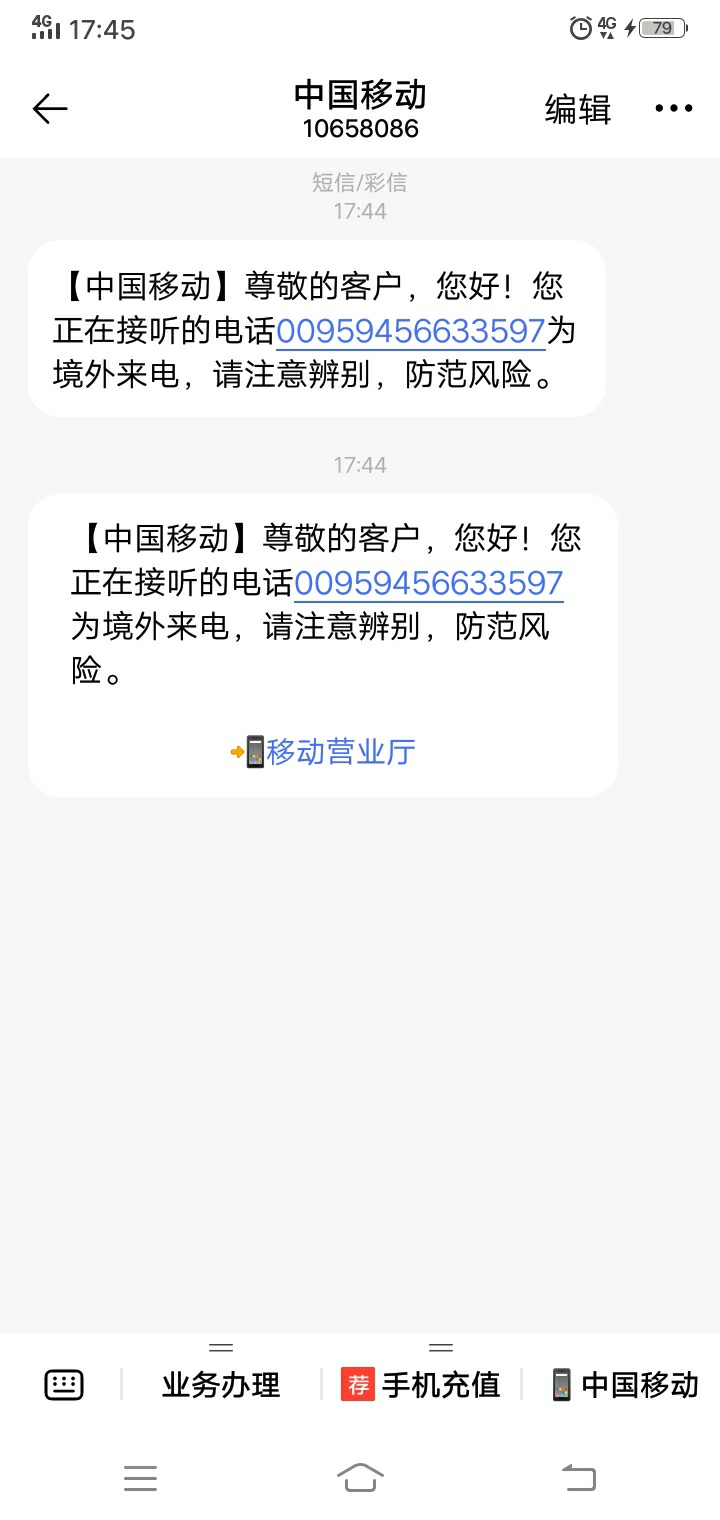The width and height of the screenshot is (720, 1520).
Task: Tap the system home button
Action: (360, 1477)
